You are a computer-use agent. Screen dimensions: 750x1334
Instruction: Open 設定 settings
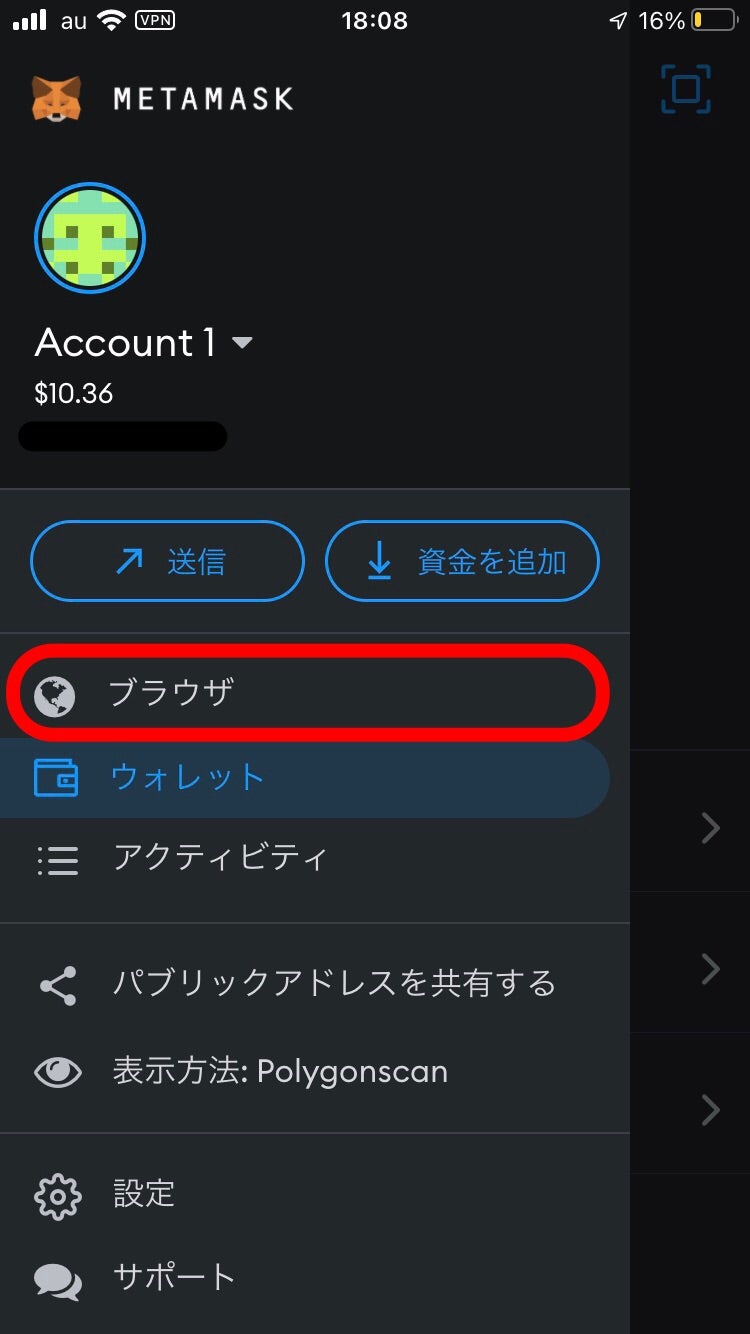click(314, 1194)
